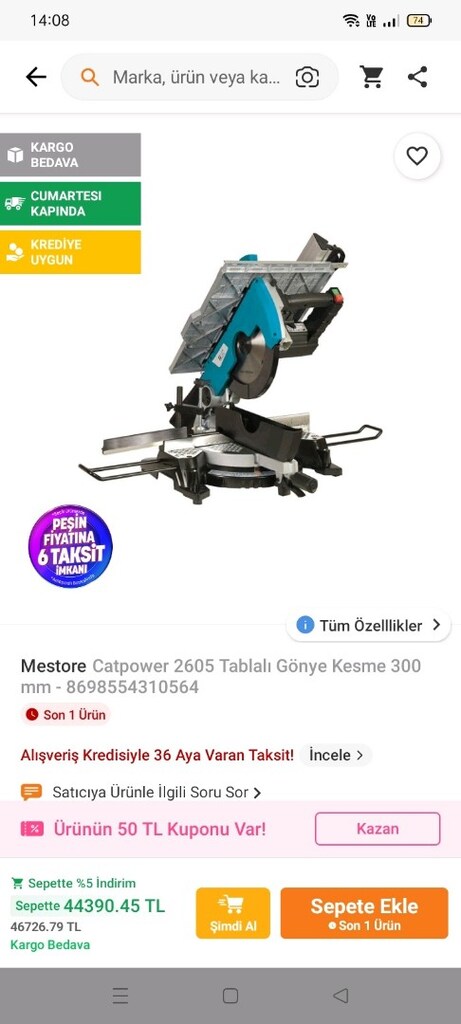The image size is (461, 1024).
Task: Go to the home screen
Action: pyautogui.click(x=230, y=995)
